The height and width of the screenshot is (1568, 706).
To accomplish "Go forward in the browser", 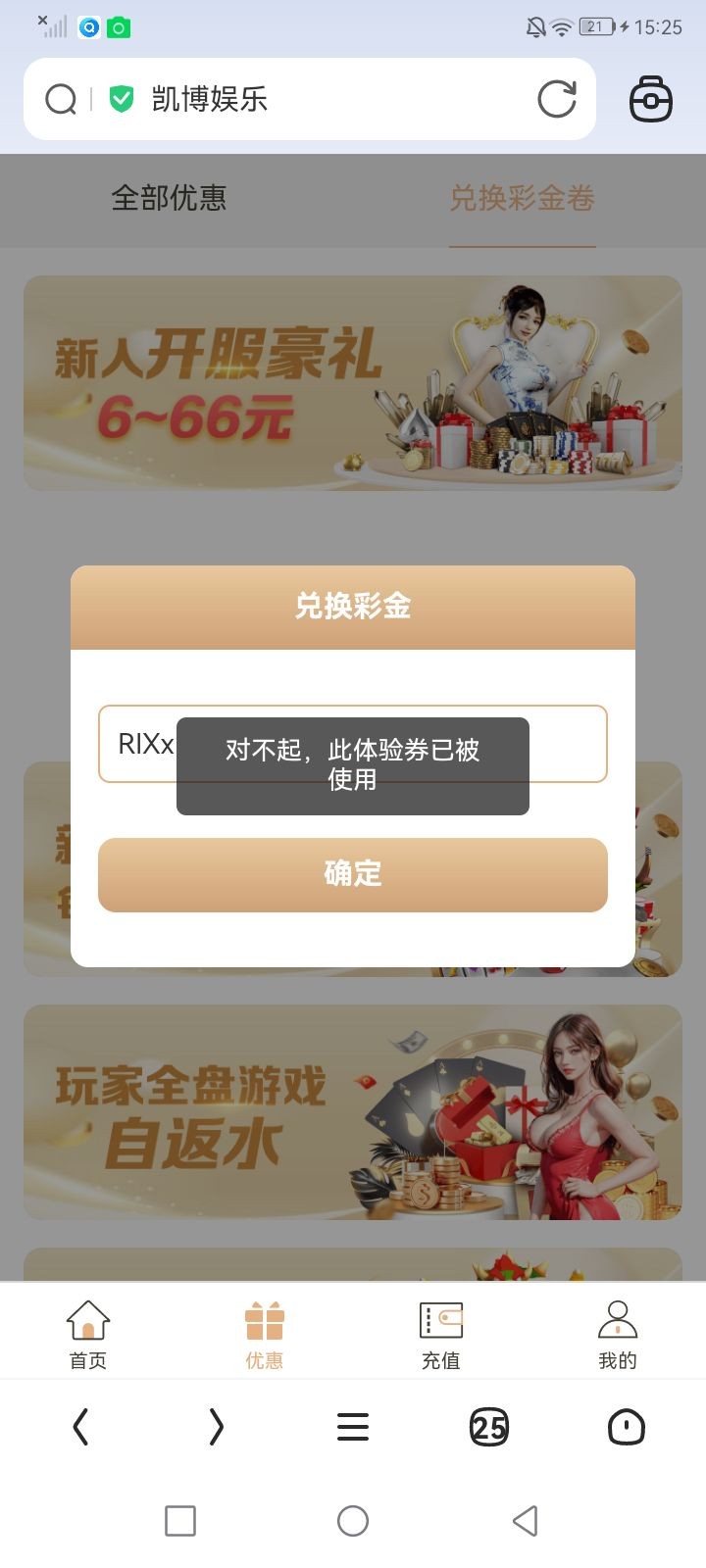I will tap(217, 1427).
